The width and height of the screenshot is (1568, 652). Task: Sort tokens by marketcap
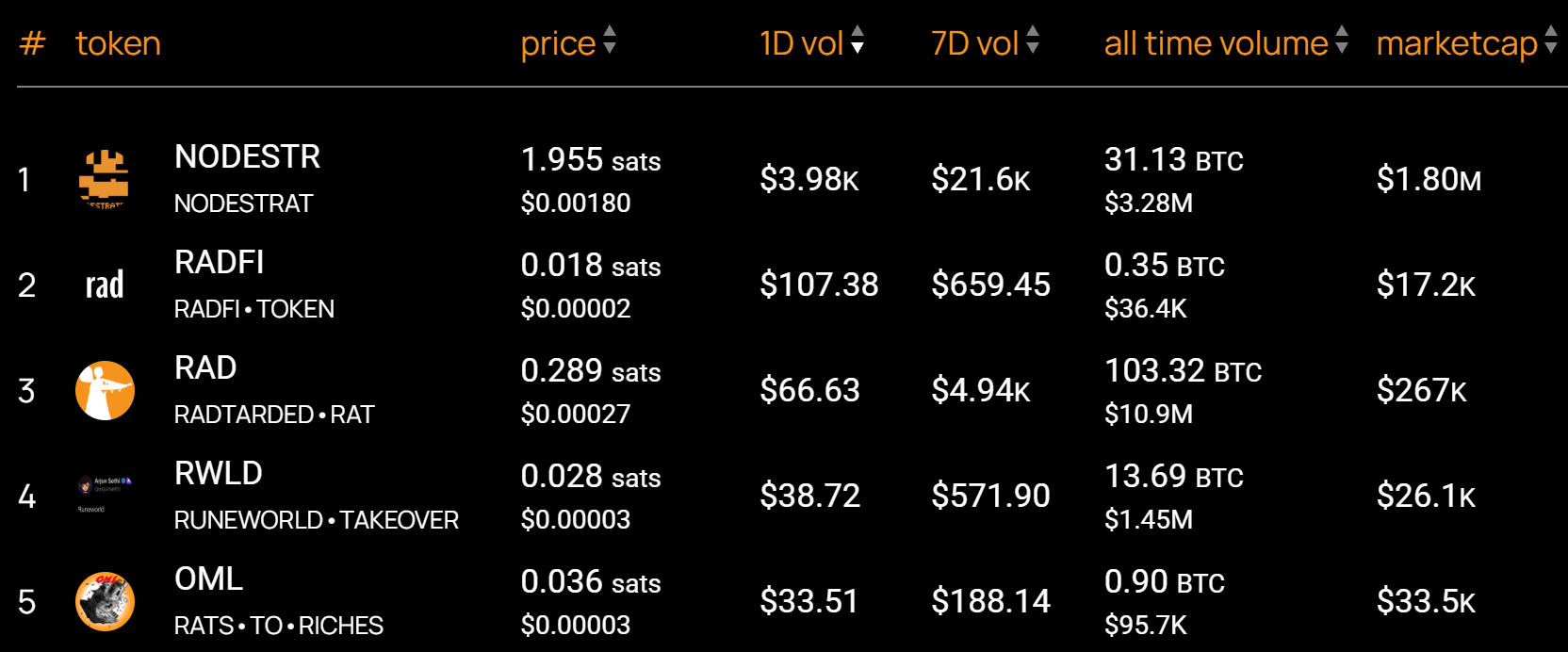click(x=1465, y=43)
